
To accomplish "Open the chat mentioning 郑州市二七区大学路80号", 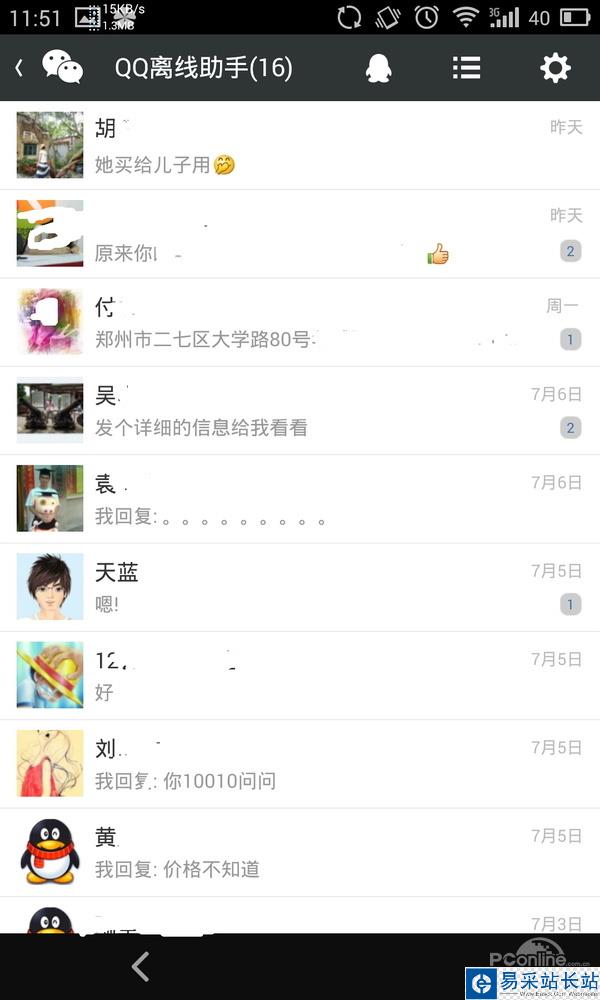I will coord(300,322).
